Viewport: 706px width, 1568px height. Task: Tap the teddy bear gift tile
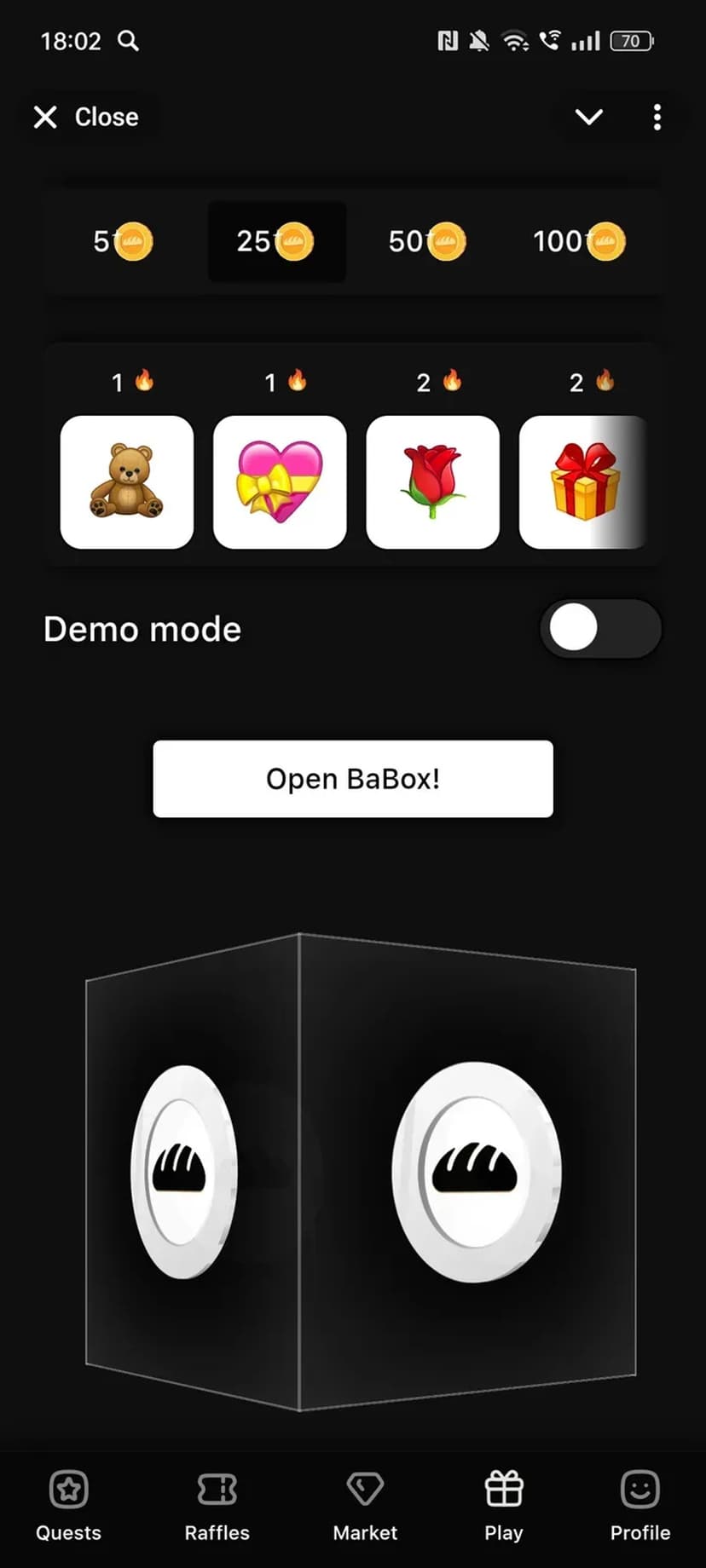pyautogui.click(x=127, y=481)
